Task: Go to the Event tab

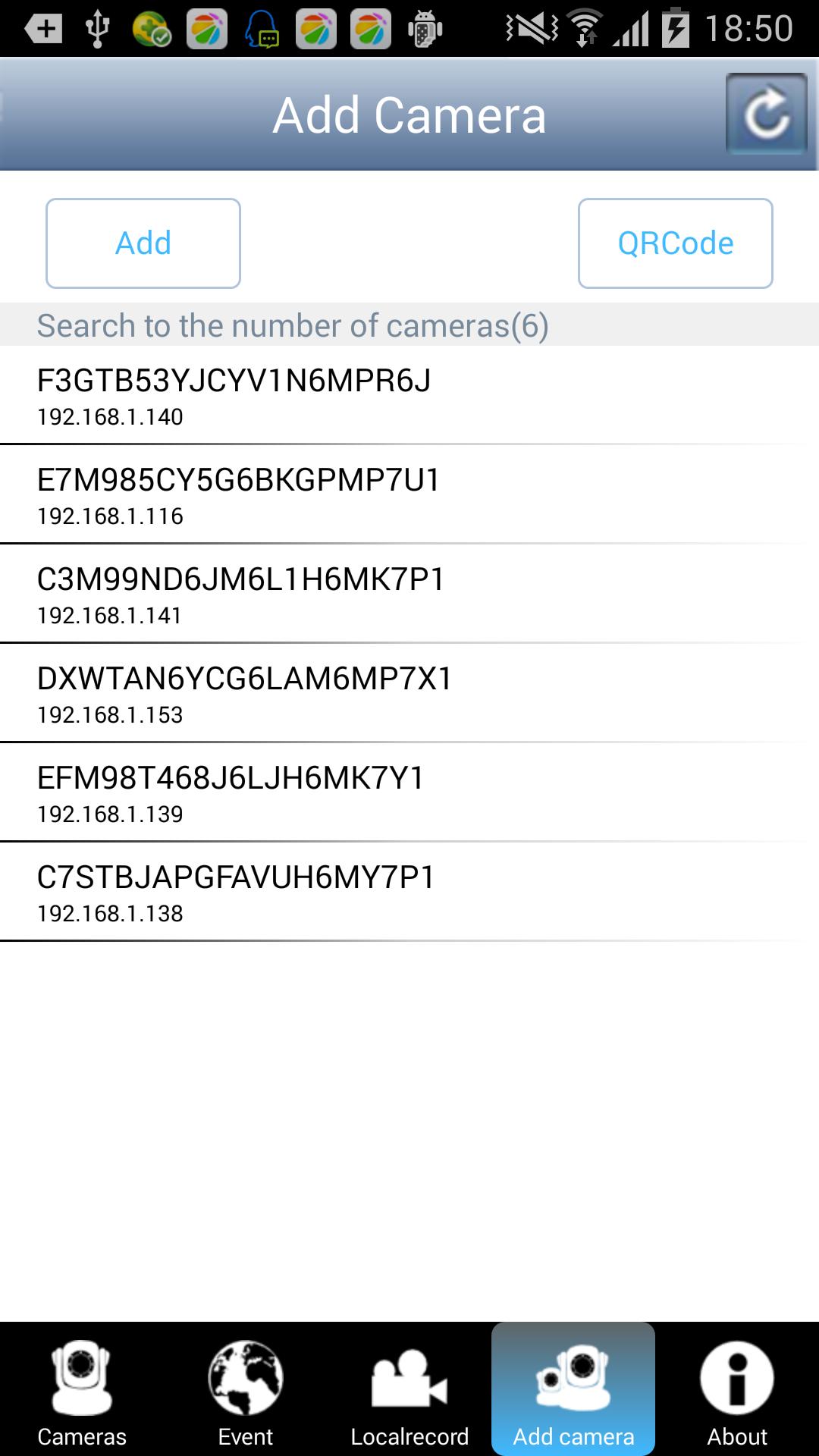Action: click(246, 1389)
